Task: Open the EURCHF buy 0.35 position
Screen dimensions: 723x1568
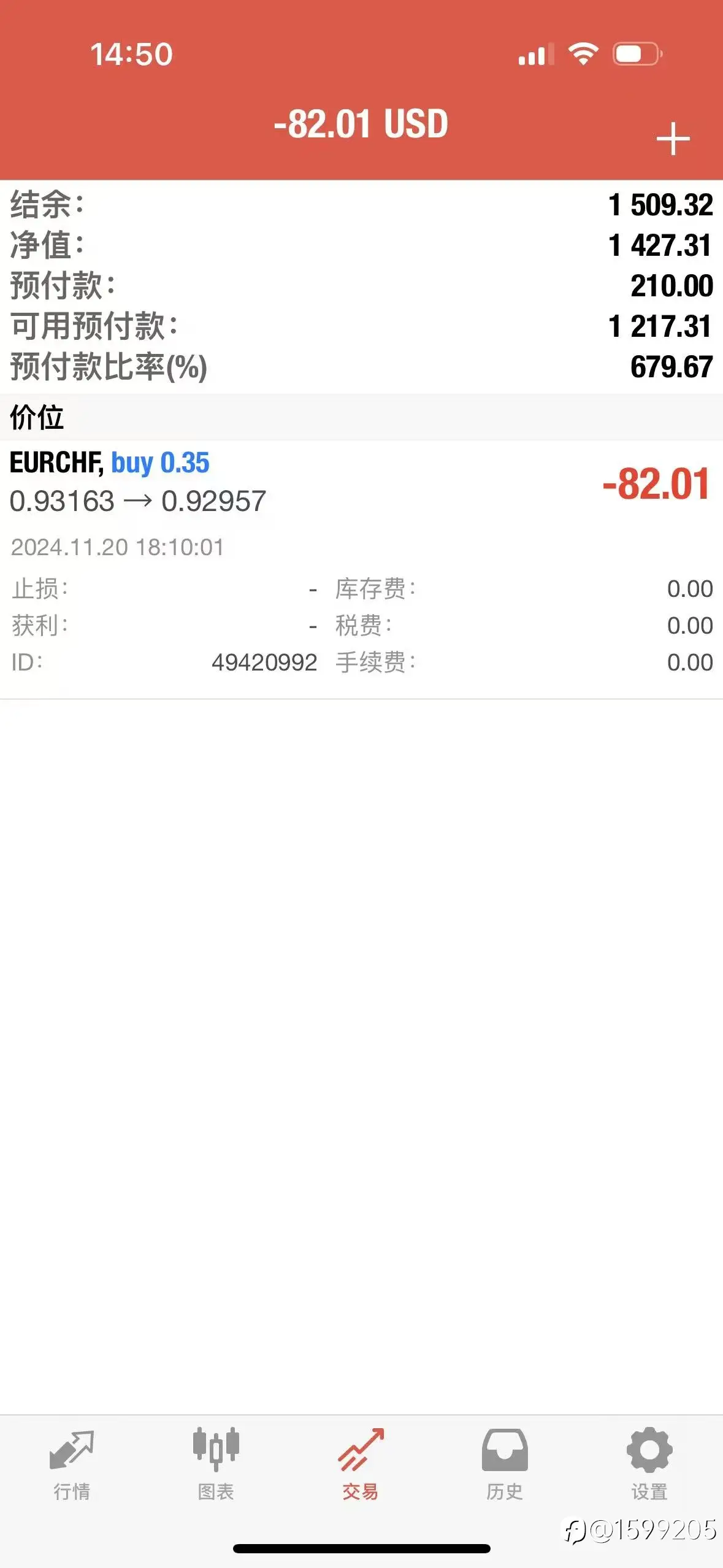Action: coord(361,569)
